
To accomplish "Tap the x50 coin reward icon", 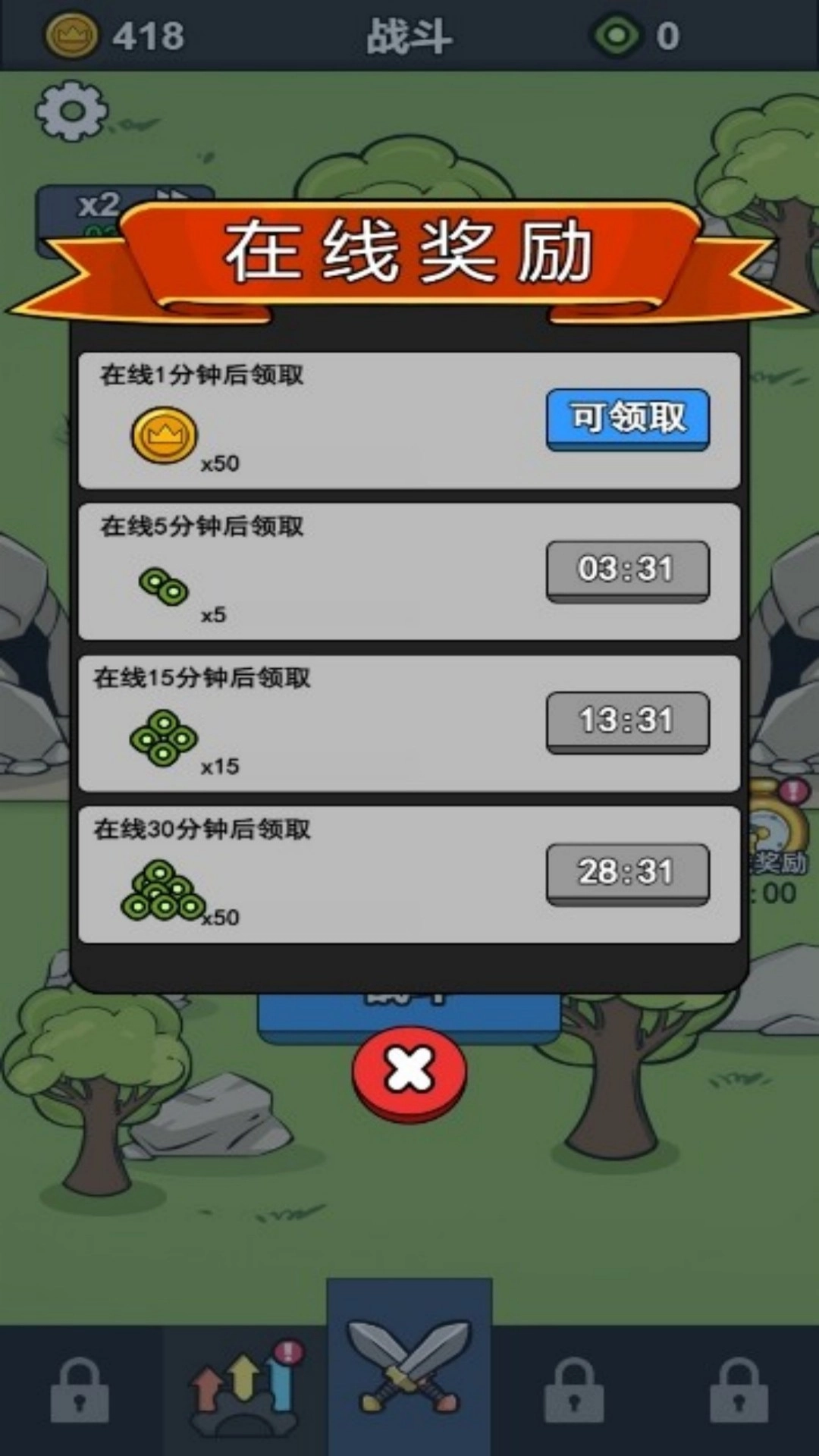I will tap(163, 434).
